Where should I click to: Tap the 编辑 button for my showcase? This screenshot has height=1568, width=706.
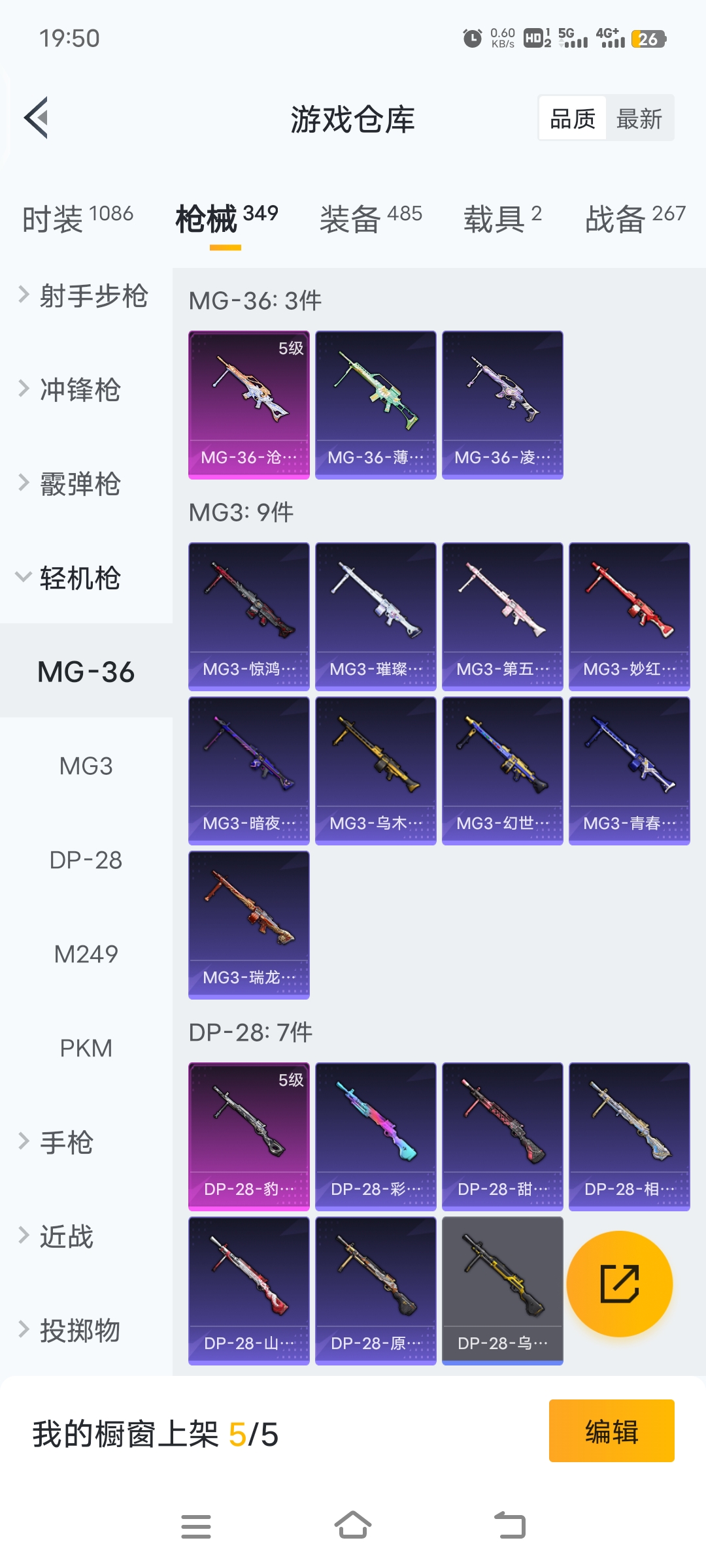click(611, 1431)
